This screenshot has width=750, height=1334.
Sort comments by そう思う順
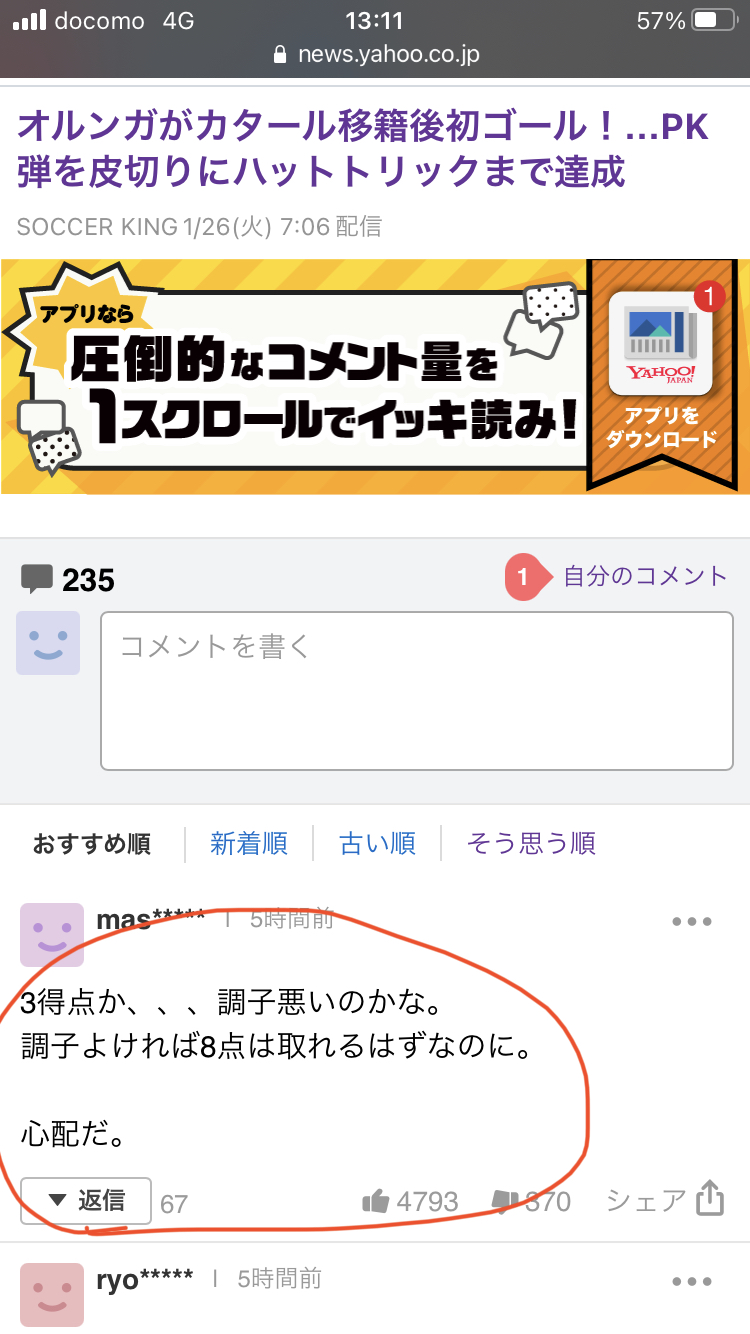point(530,844)
